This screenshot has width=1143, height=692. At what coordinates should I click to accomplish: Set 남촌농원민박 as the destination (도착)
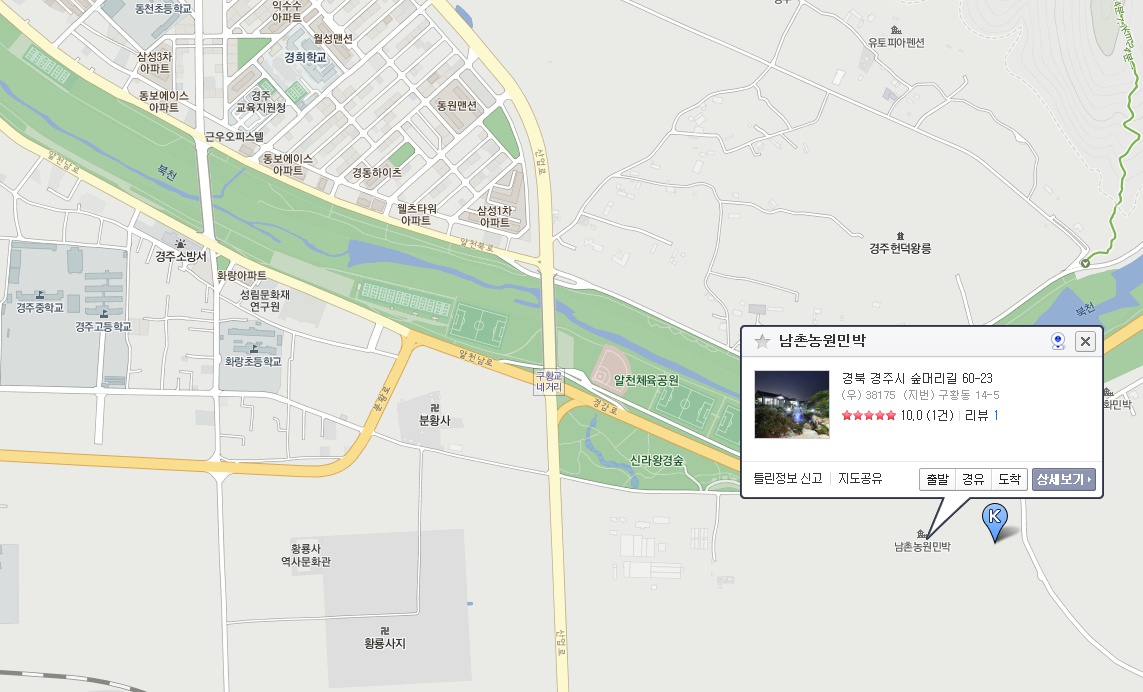click(x=1009, y=479)
